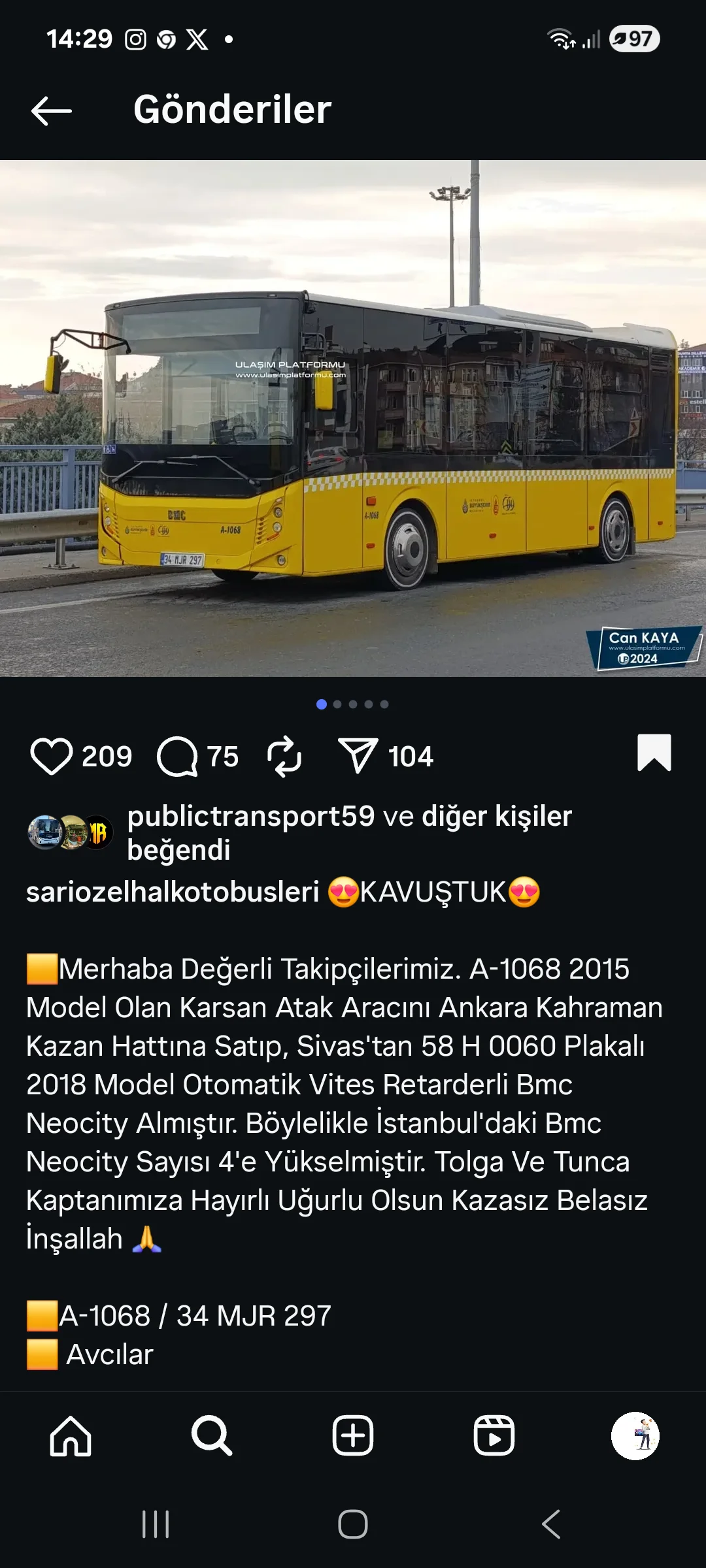View publictransport59's profile
This screenshot has height=1568, width=706.
click(x=250, y=817)
